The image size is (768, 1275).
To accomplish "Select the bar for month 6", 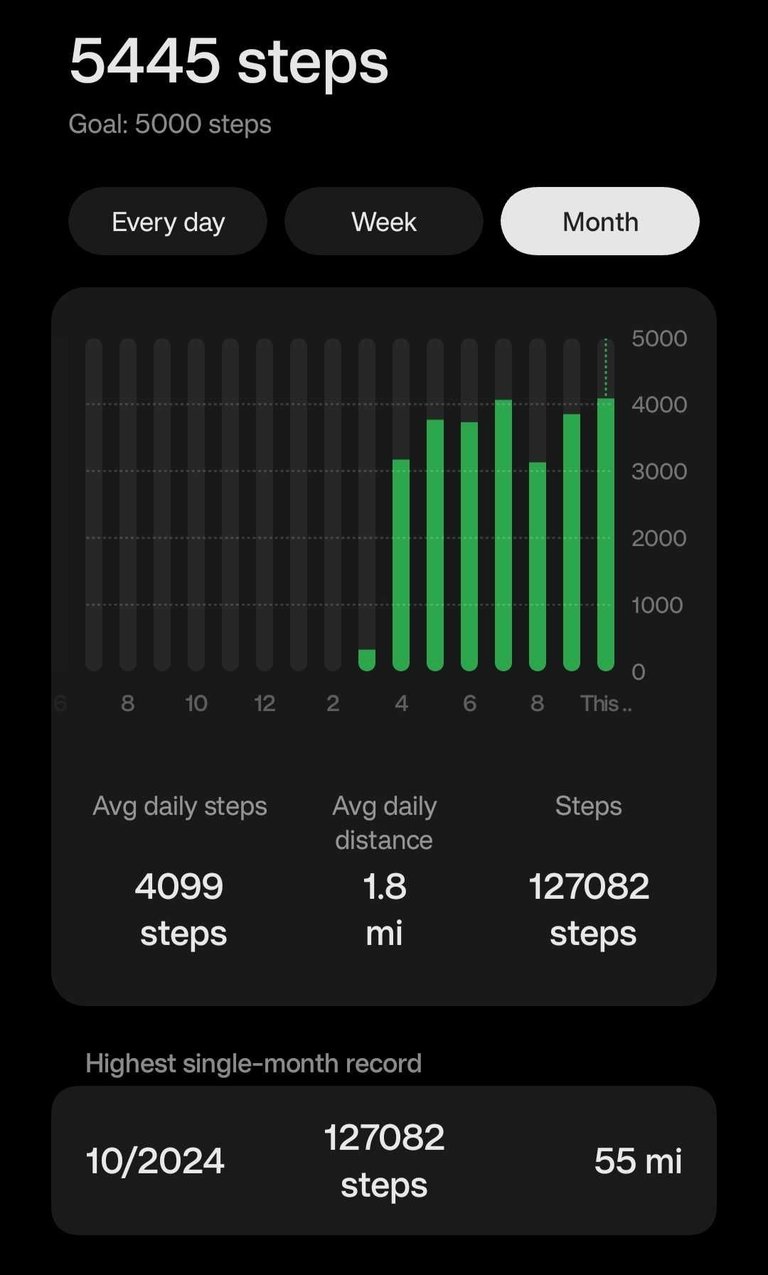I will (x=469, y=545).
